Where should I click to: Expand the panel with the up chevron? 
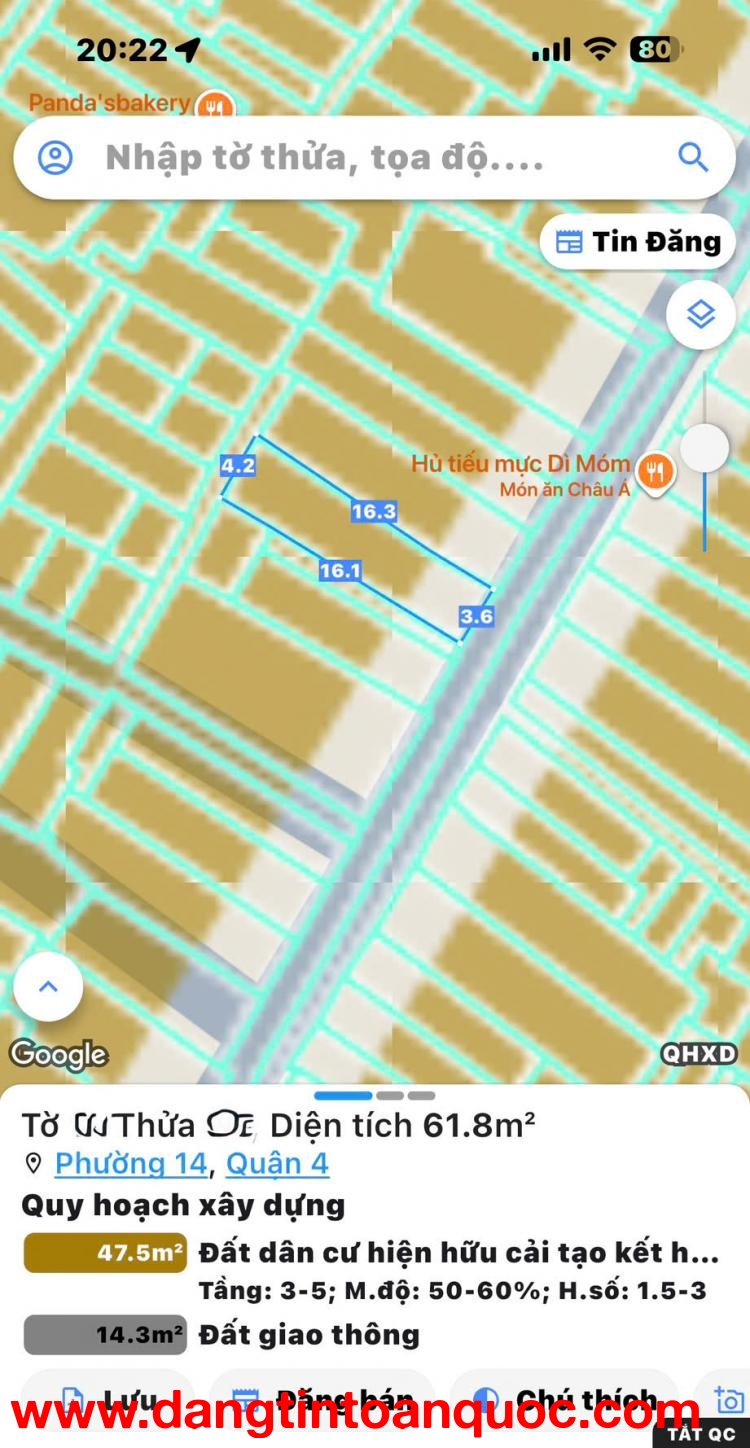coord(48,987)
